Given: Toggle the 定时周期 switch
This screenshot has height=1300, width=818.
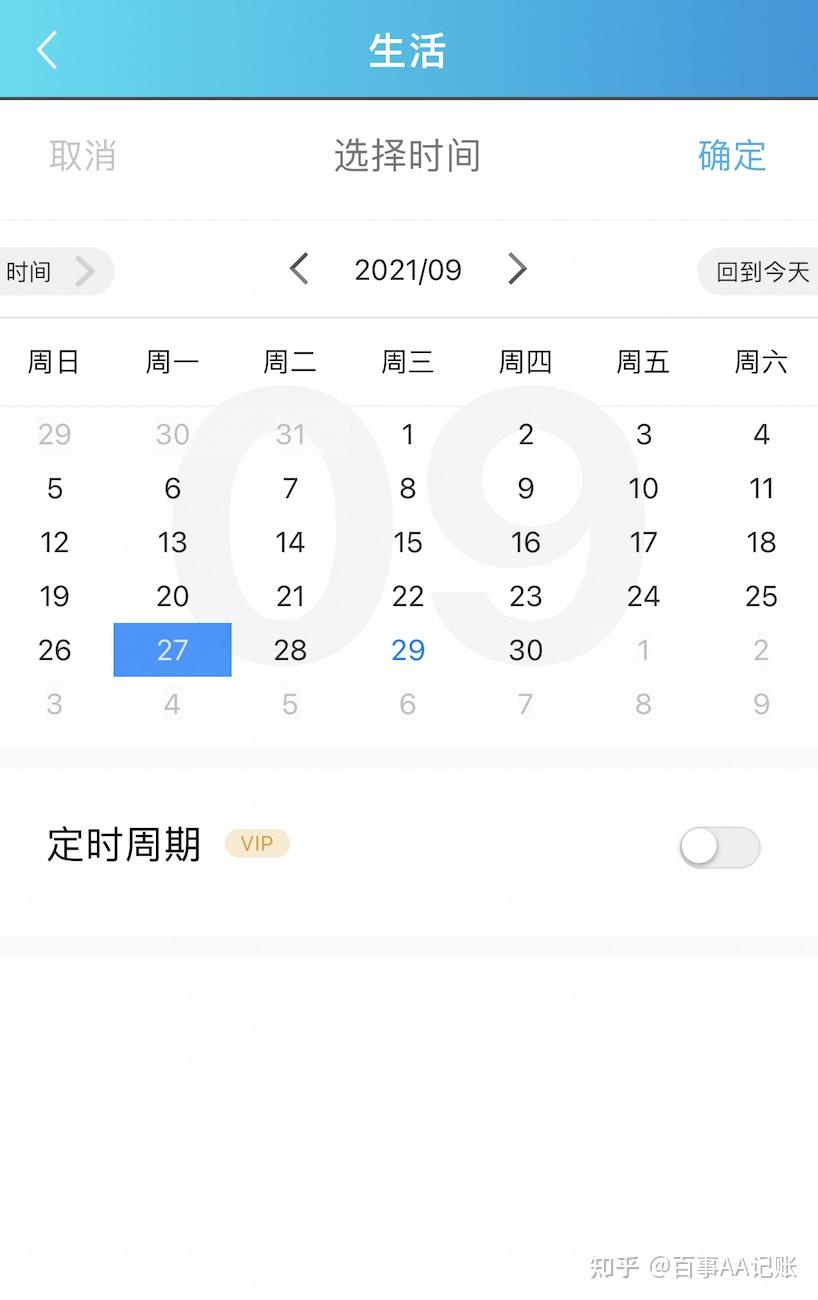Looking at the screenshot, I should pyautogui.click(x=719, y=847).
